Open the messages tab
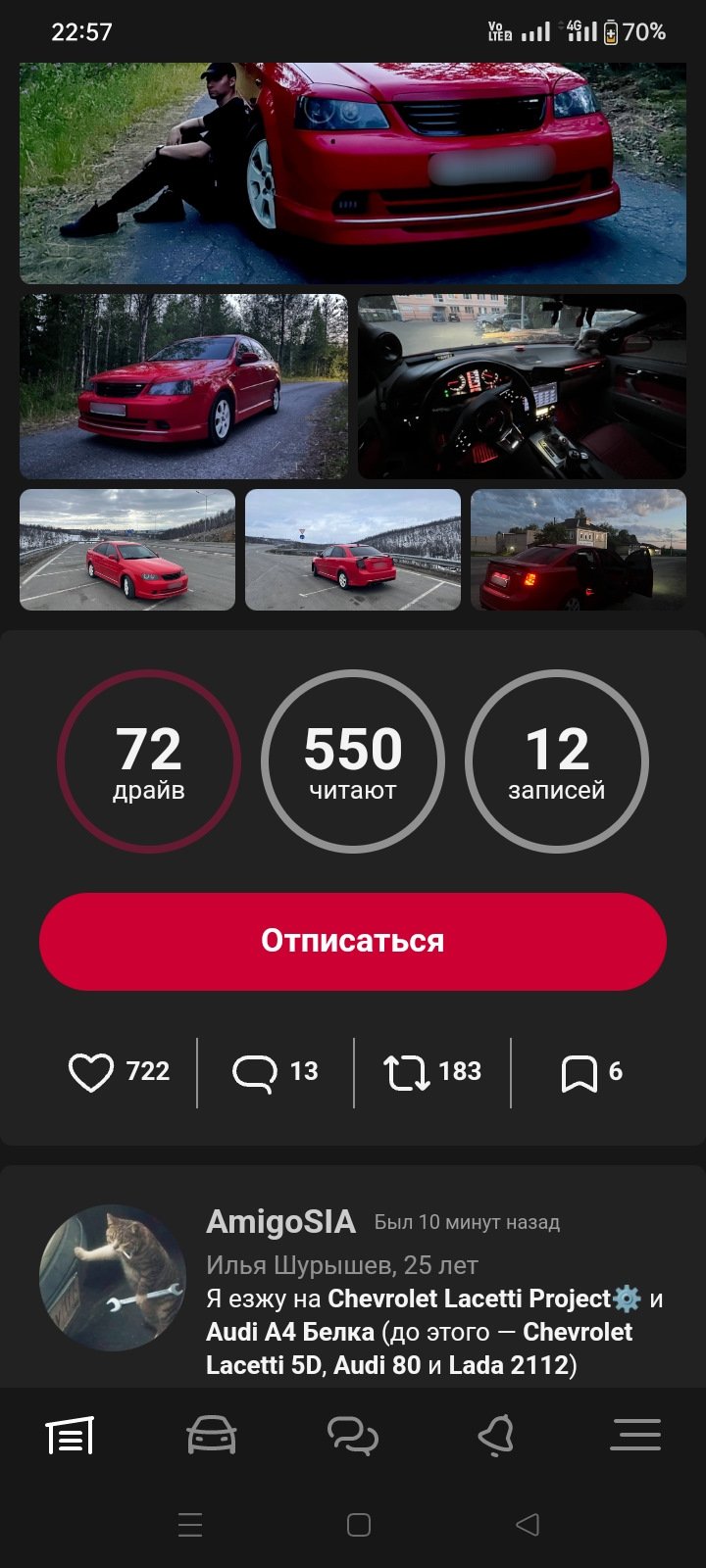This screenshot has width=706, height=1568. coord(353,1437)
